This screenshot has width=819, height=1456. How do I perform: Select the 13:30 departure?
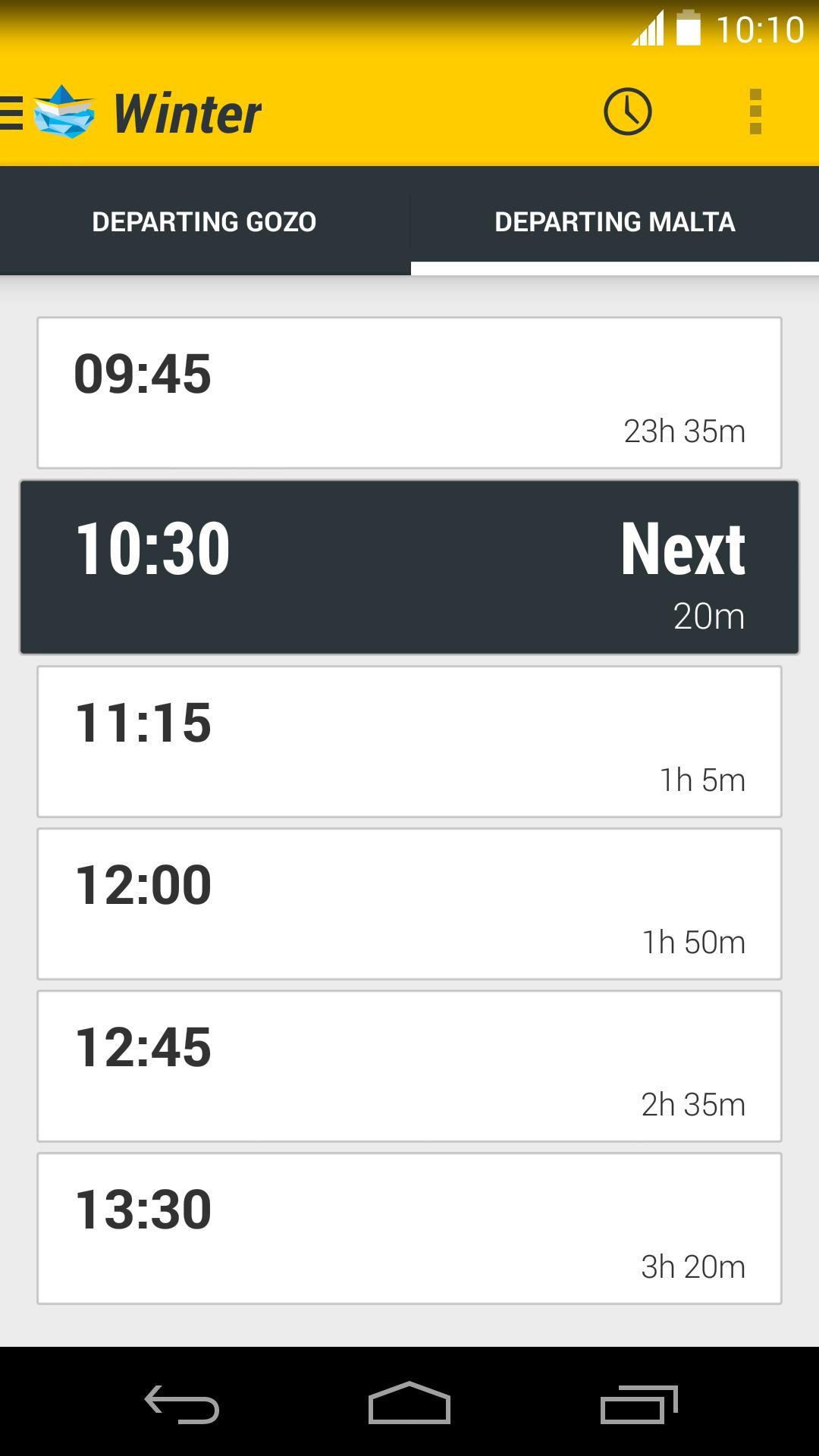point(409,1228)
